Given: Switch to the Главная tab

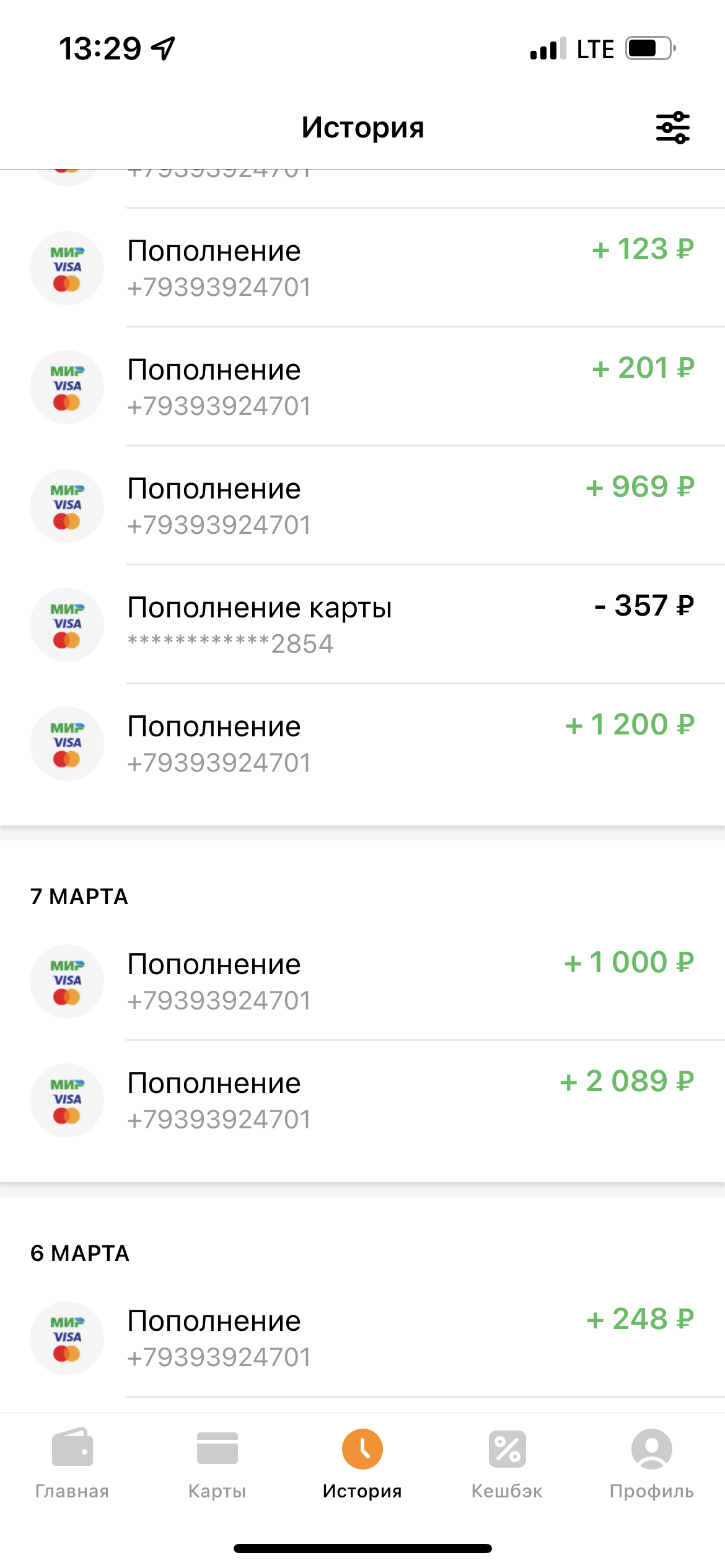Looking at the screenshot, I should [x=72, y=1463].
